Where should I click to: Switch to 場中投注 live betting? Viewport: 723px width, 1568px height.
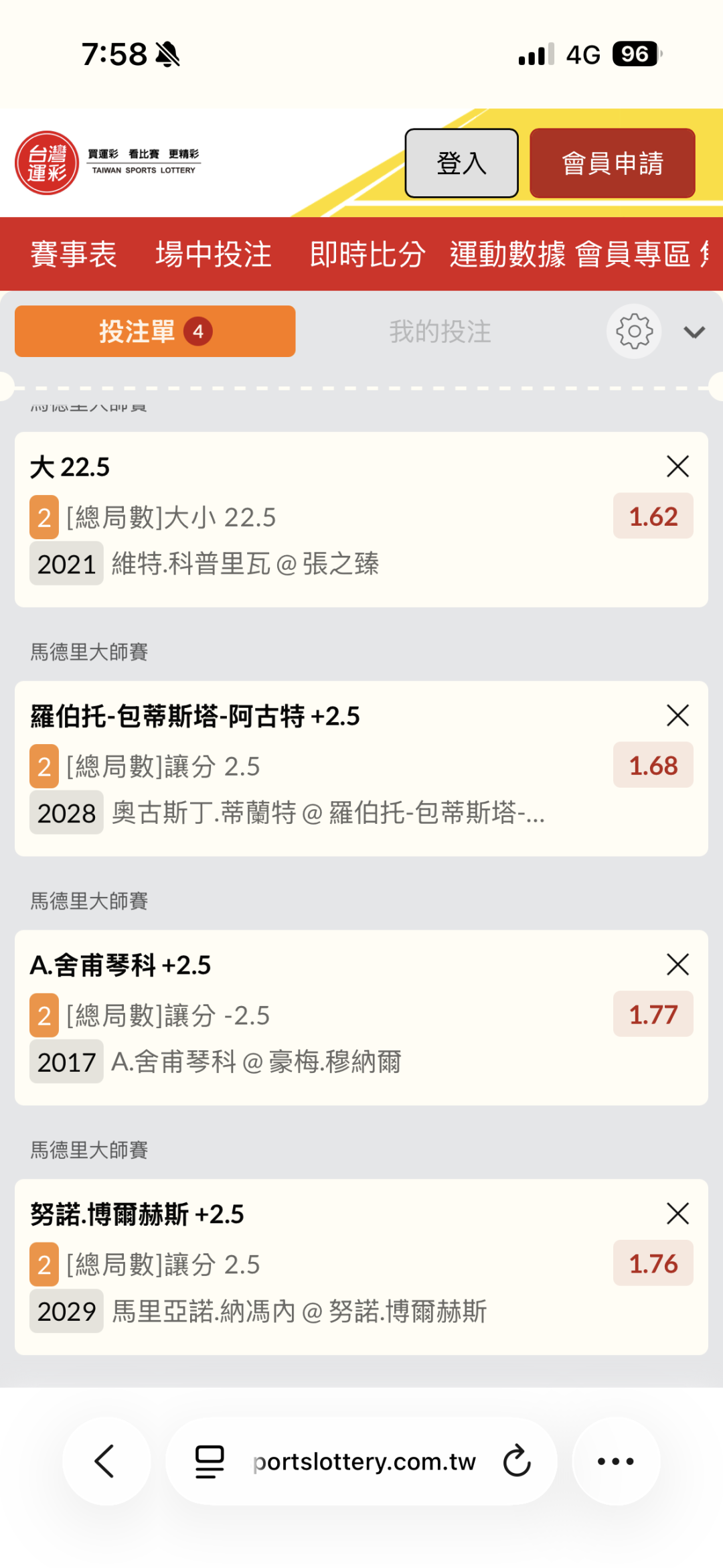[x=214, y=255]
